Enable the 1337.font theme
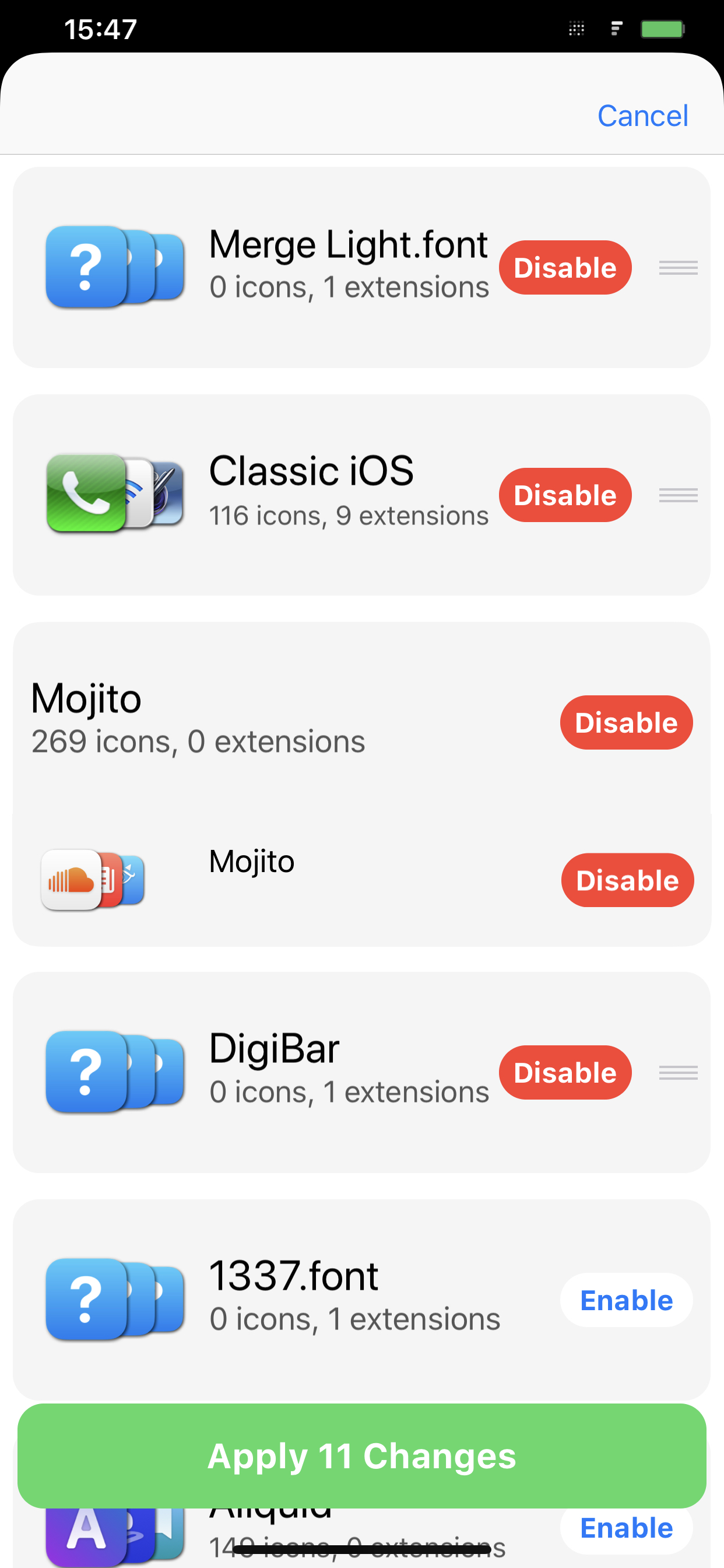This screenshot has height=1568, width=724. tap(626, 1300)
